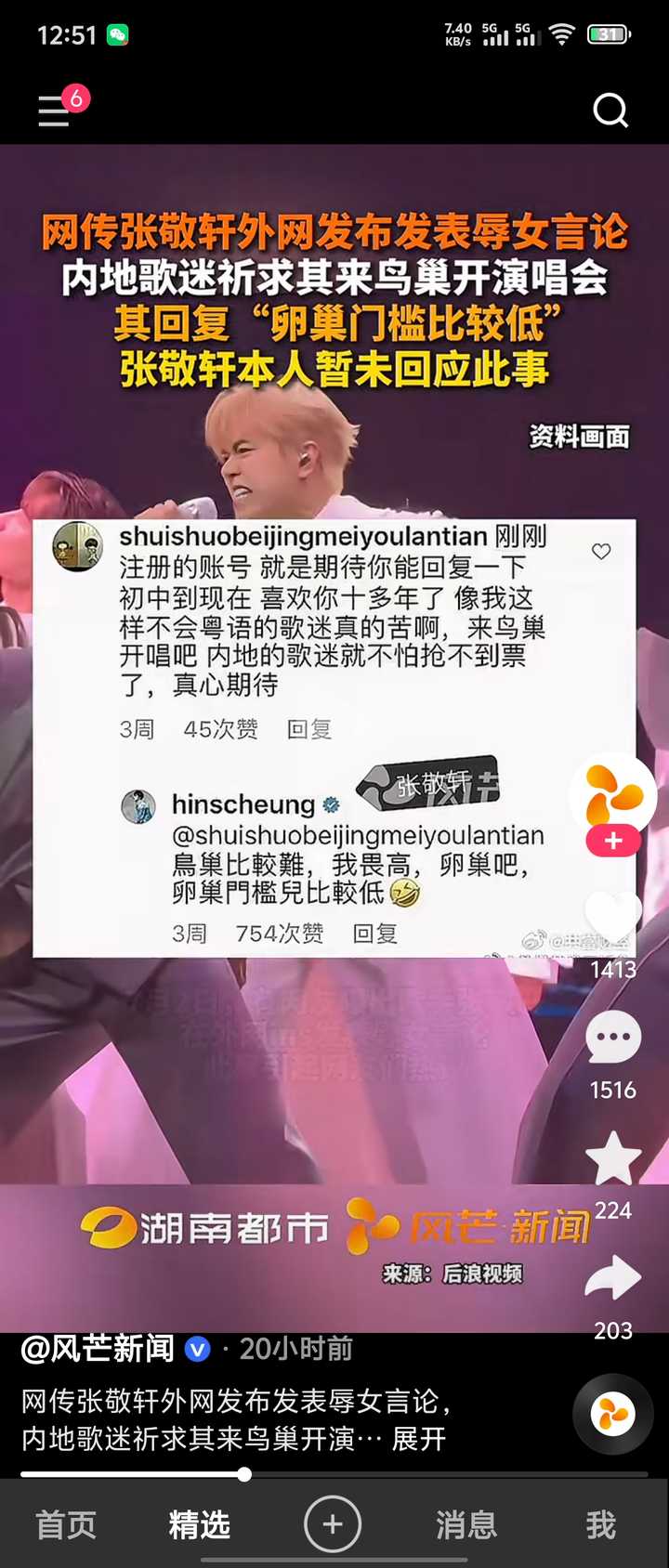Switch to the 首页 tab
This screenshot has height=1568, width=669.
(x=66, y=1524)
